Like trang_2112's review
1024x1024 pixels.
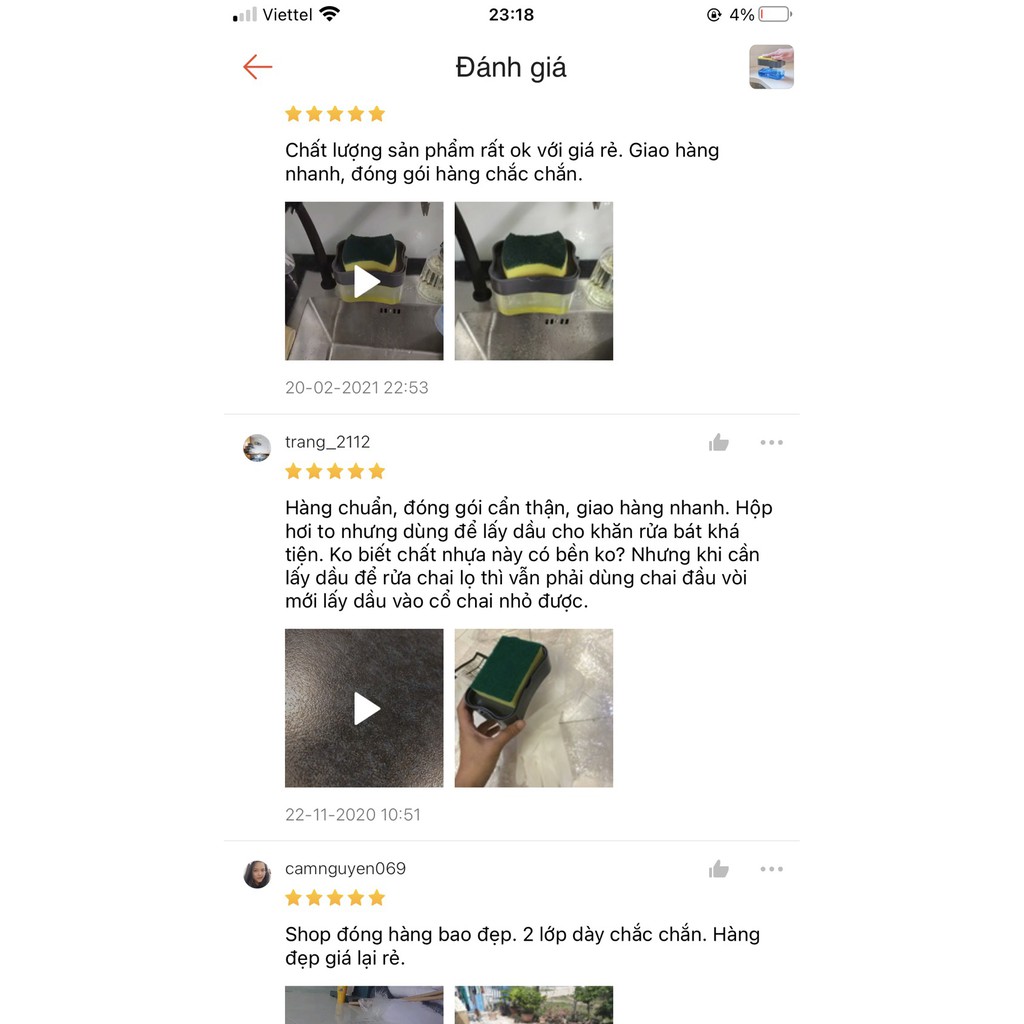pyautogui.click(x=718, y=443)
